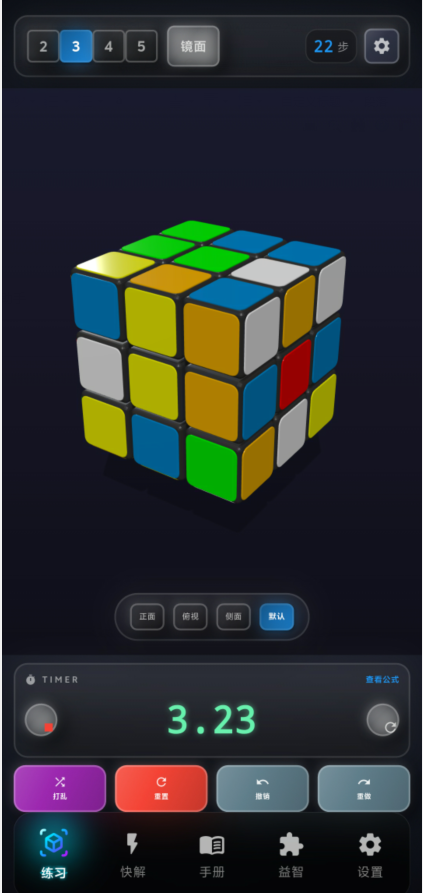The width and height of the screenshot is (423, 893).
Task: Open 查看公式 formula link
Action: pos(382,679)
